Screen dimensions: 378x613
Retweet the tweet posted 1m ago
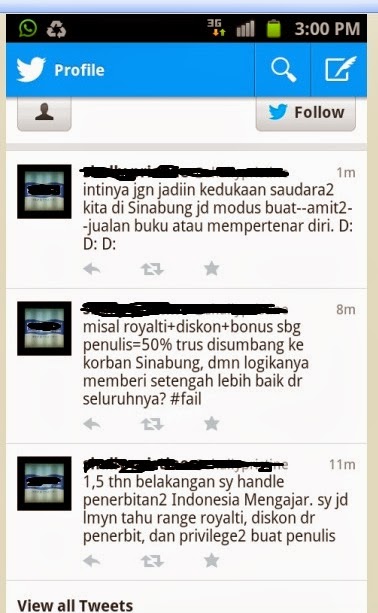152,269
